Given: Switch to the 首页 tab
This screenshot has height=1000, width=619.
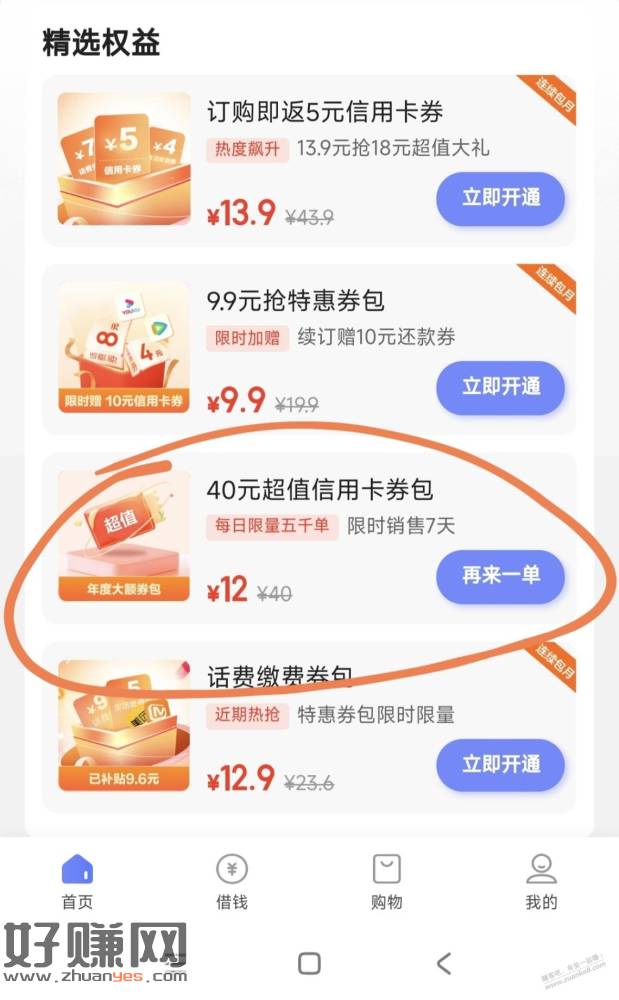Looking at the screenshot, I should [77, 881].
